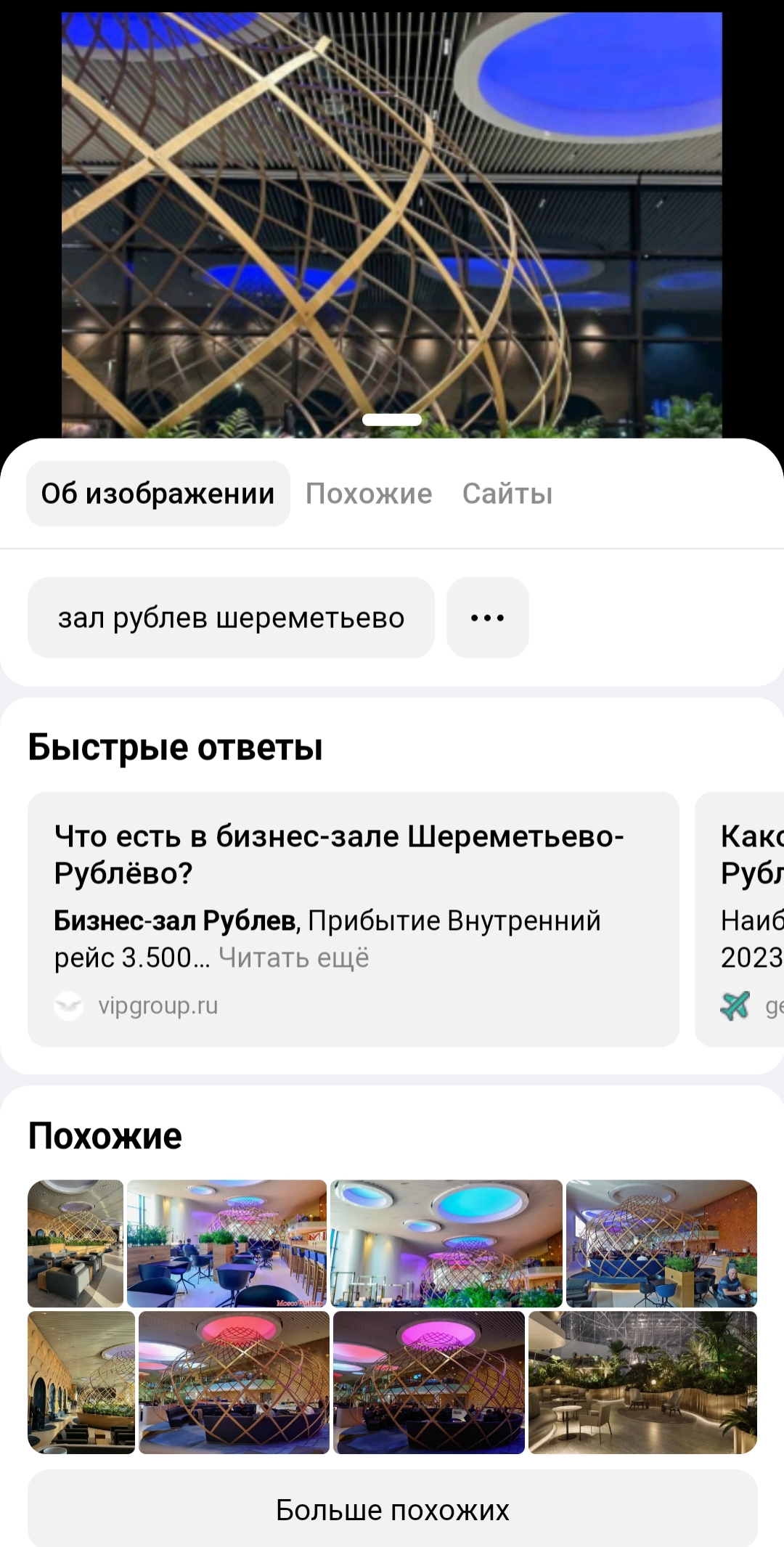Tap the зал рублев шереметьево chip
Viewport: 784px width, 1547px height.
(x=231, y=618)
